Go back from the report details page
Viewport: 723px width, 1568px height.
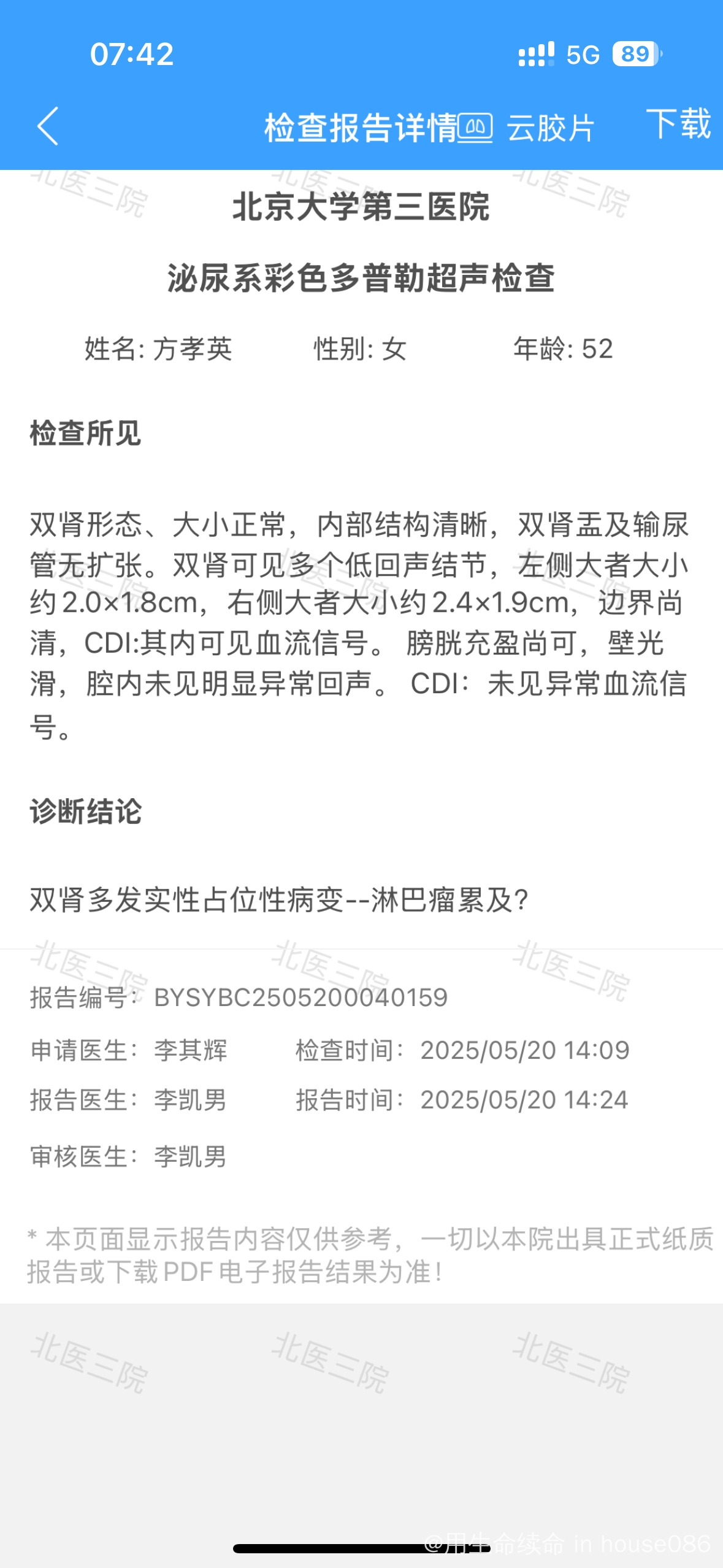[x=48, y=126]
